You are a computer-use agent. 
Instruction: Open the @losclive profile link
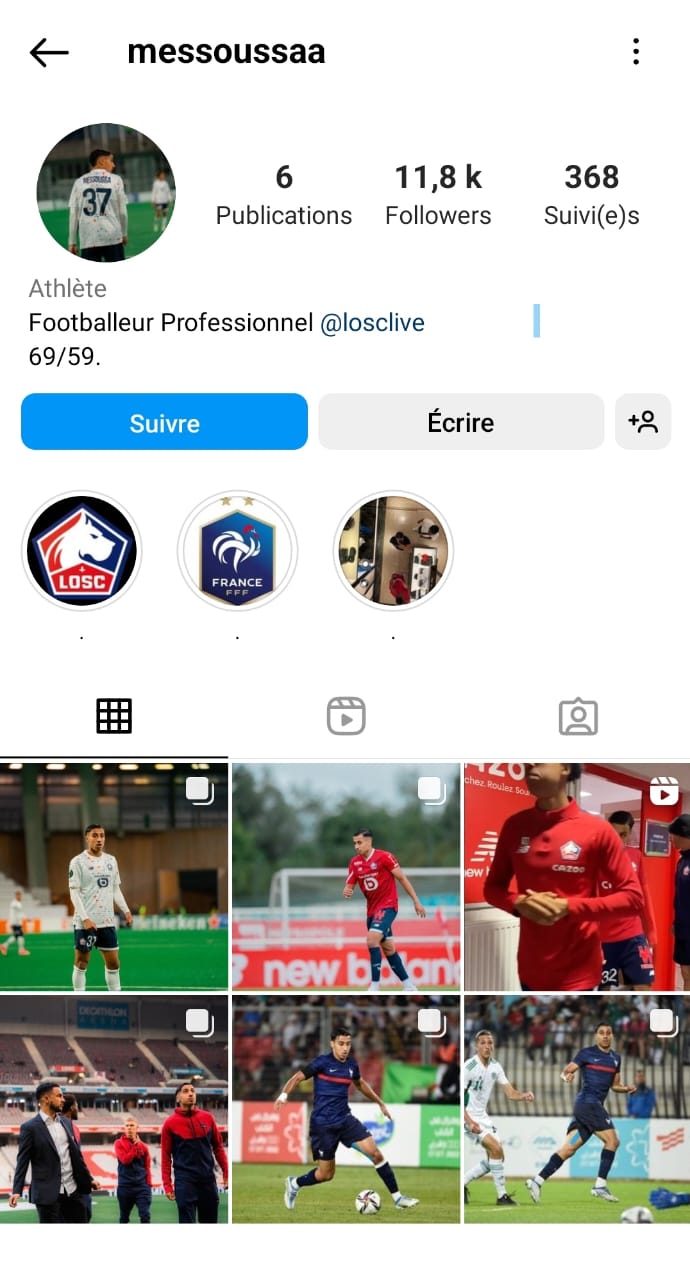pyautogui.click(x=372, y=323)
